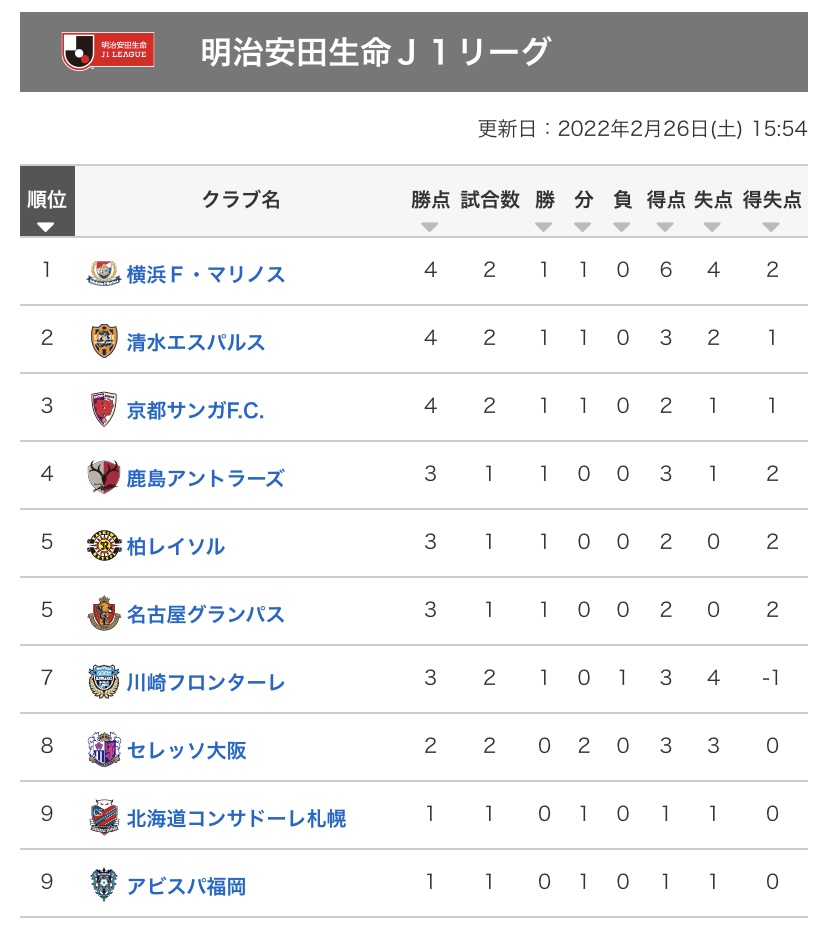Sort the table by 順位 column

tap(47, 201)
